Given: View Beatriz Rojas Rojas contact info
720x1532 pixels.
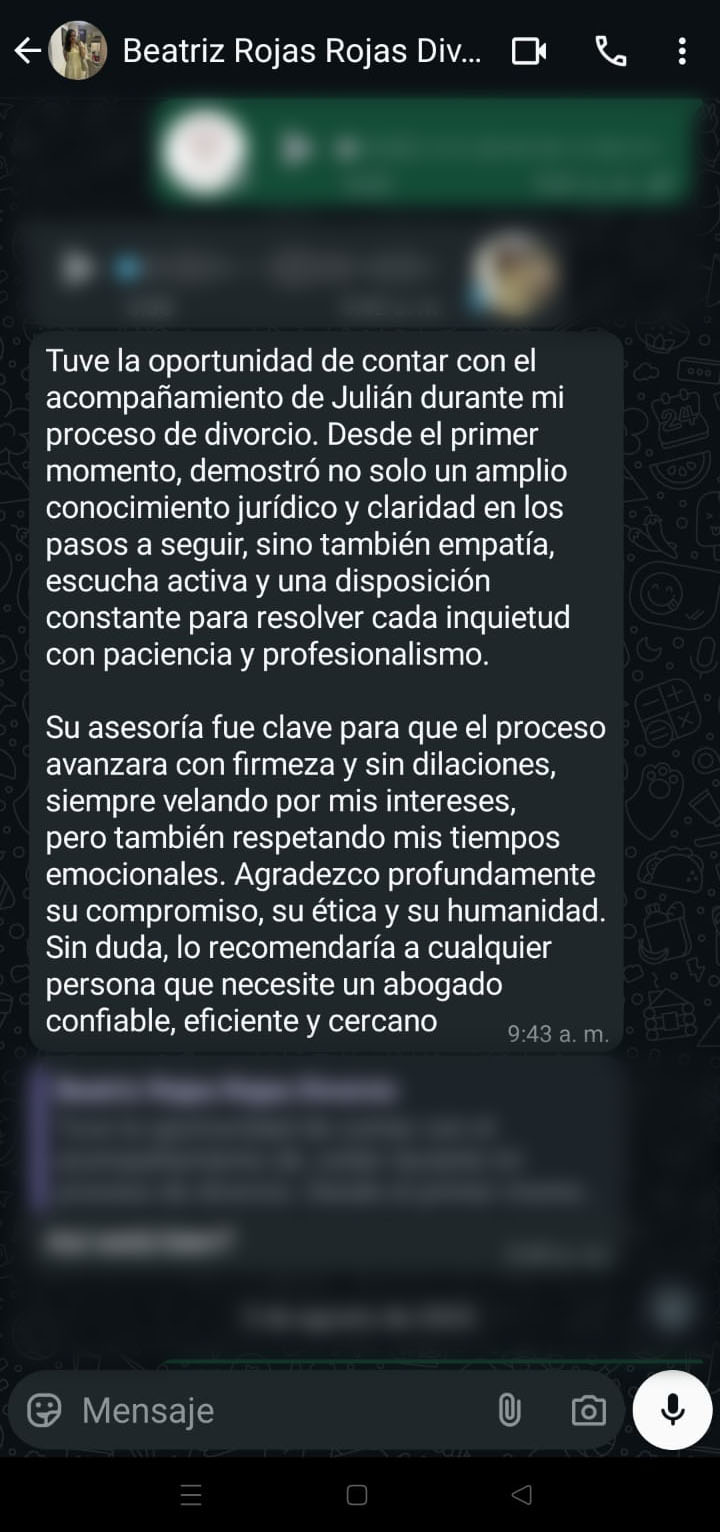Looking at the screenshot, I should point(301,51).
